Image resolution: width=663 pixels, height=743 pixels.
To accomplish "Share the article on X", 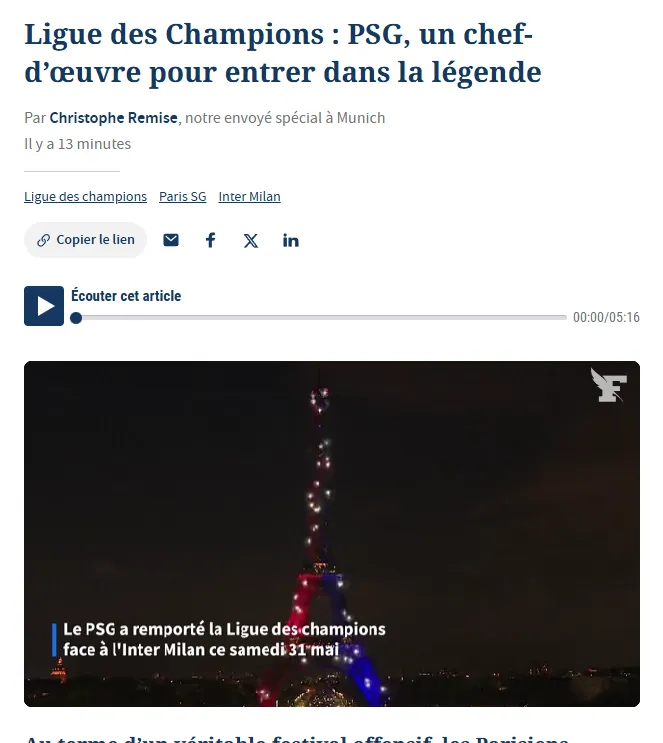I will tap(251, 240).
